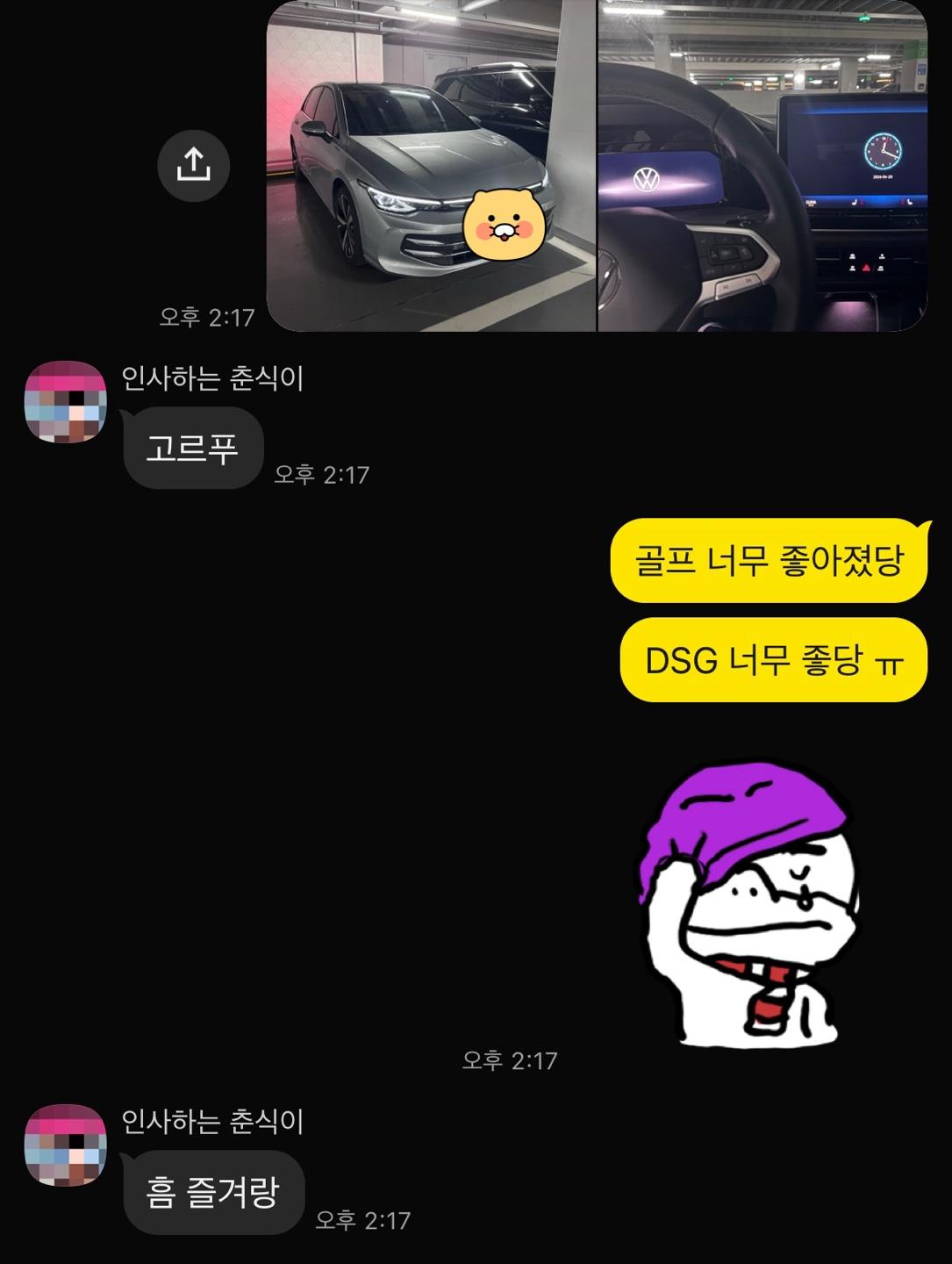Screen dimensions: 952x1264
Task: Open the sender's profile picture above 흠 즐겨랑
Action: pos(66,1145)
